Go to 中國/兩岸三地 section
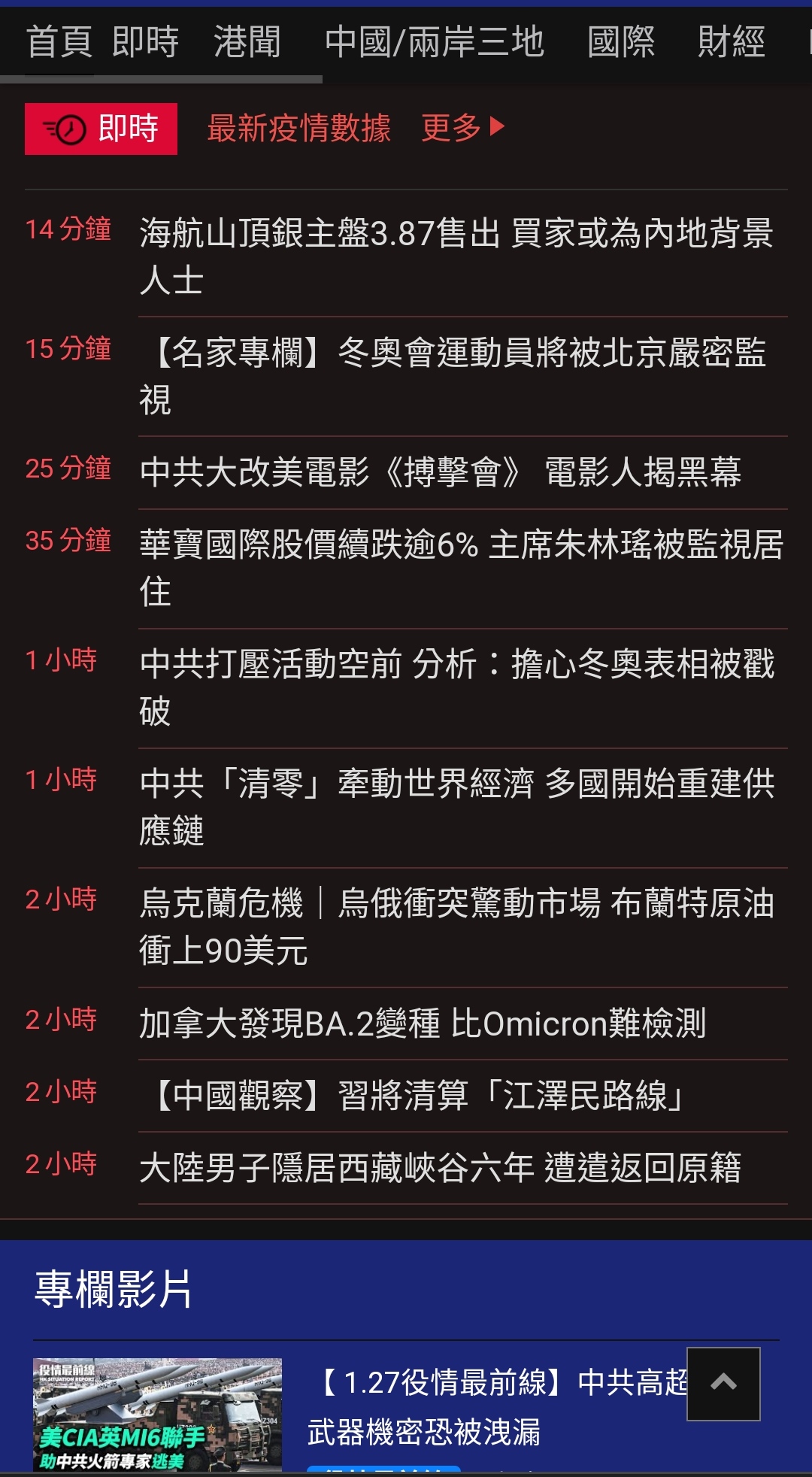The image size is (812, 1477). click(434, 42)
